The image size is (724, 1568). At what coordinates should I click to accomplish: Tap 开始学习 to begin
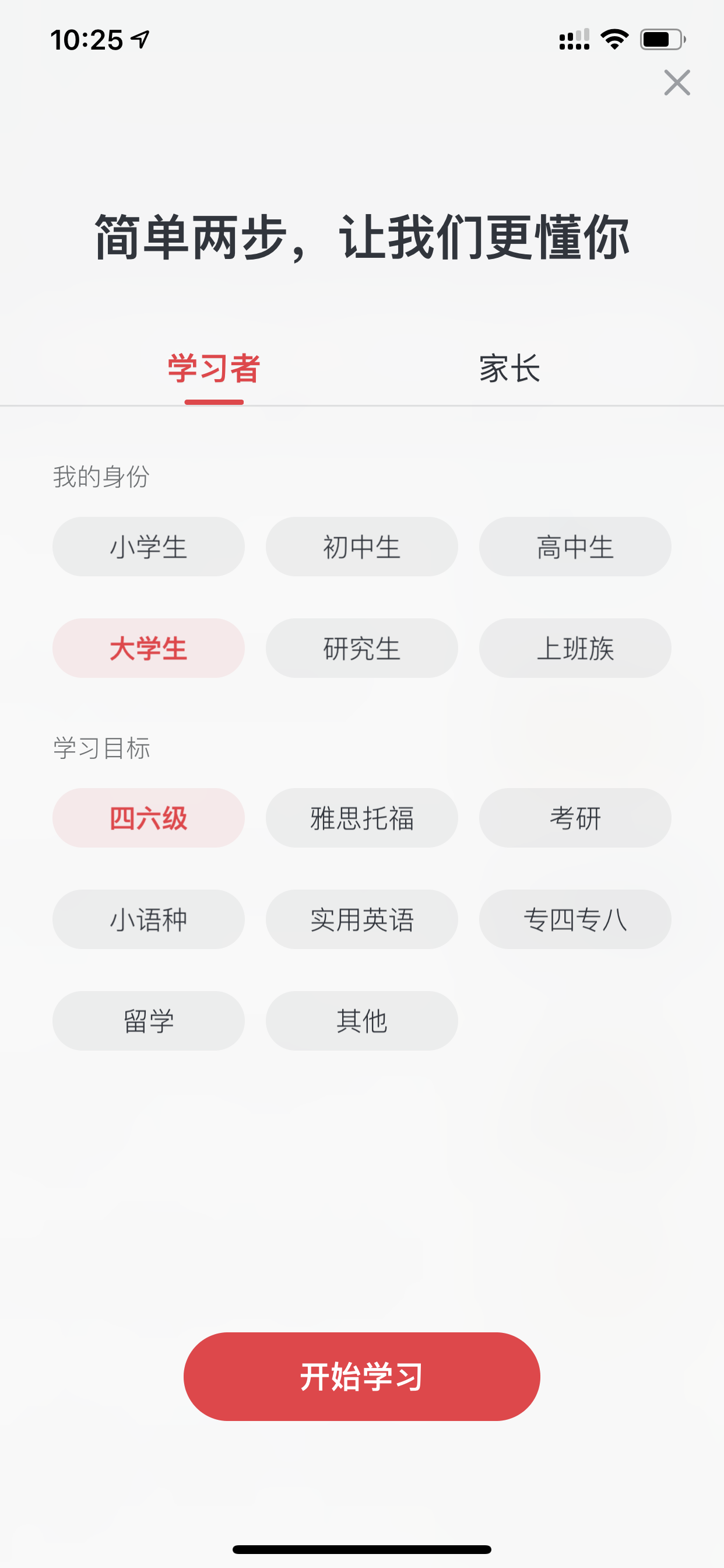(362, 1377)
